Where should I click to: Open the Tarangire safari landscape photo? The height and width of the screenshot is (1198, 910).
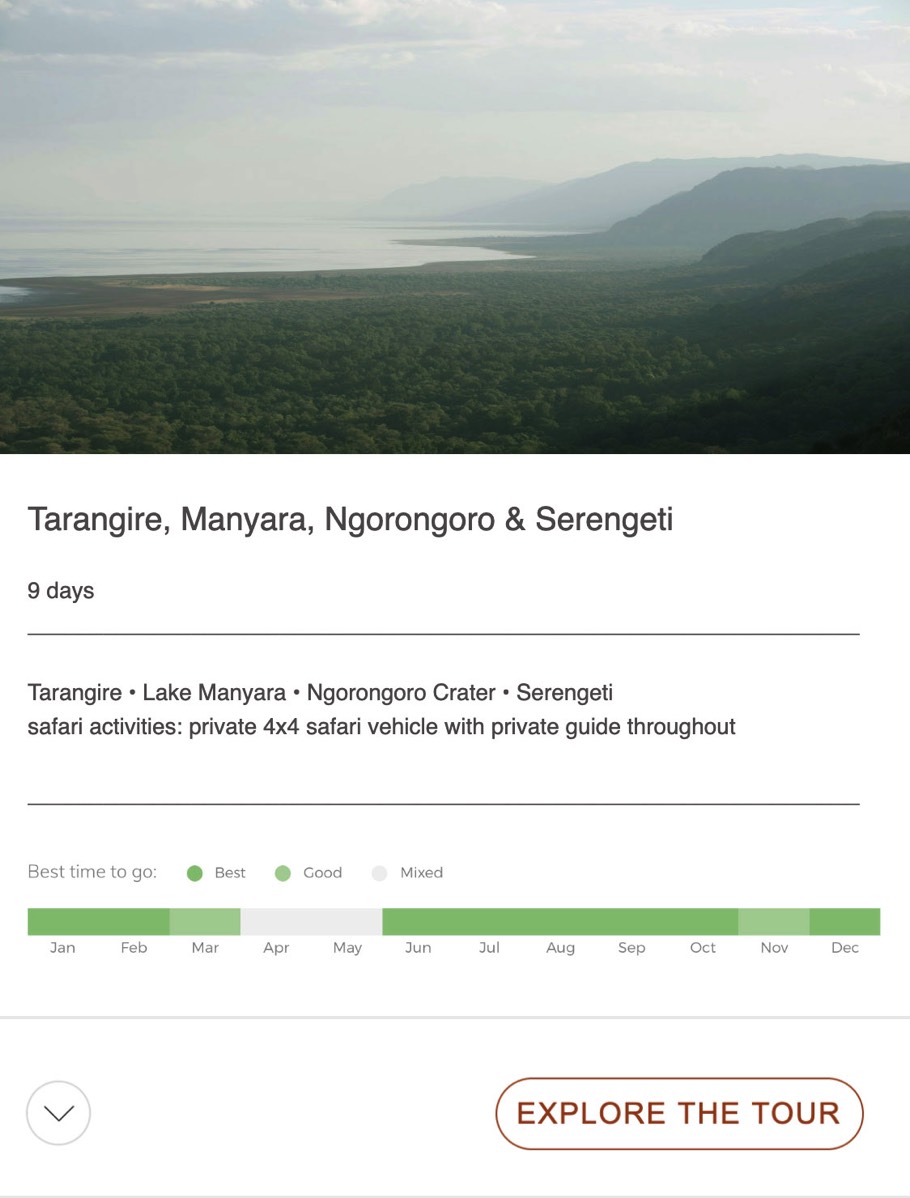point(455,227)
